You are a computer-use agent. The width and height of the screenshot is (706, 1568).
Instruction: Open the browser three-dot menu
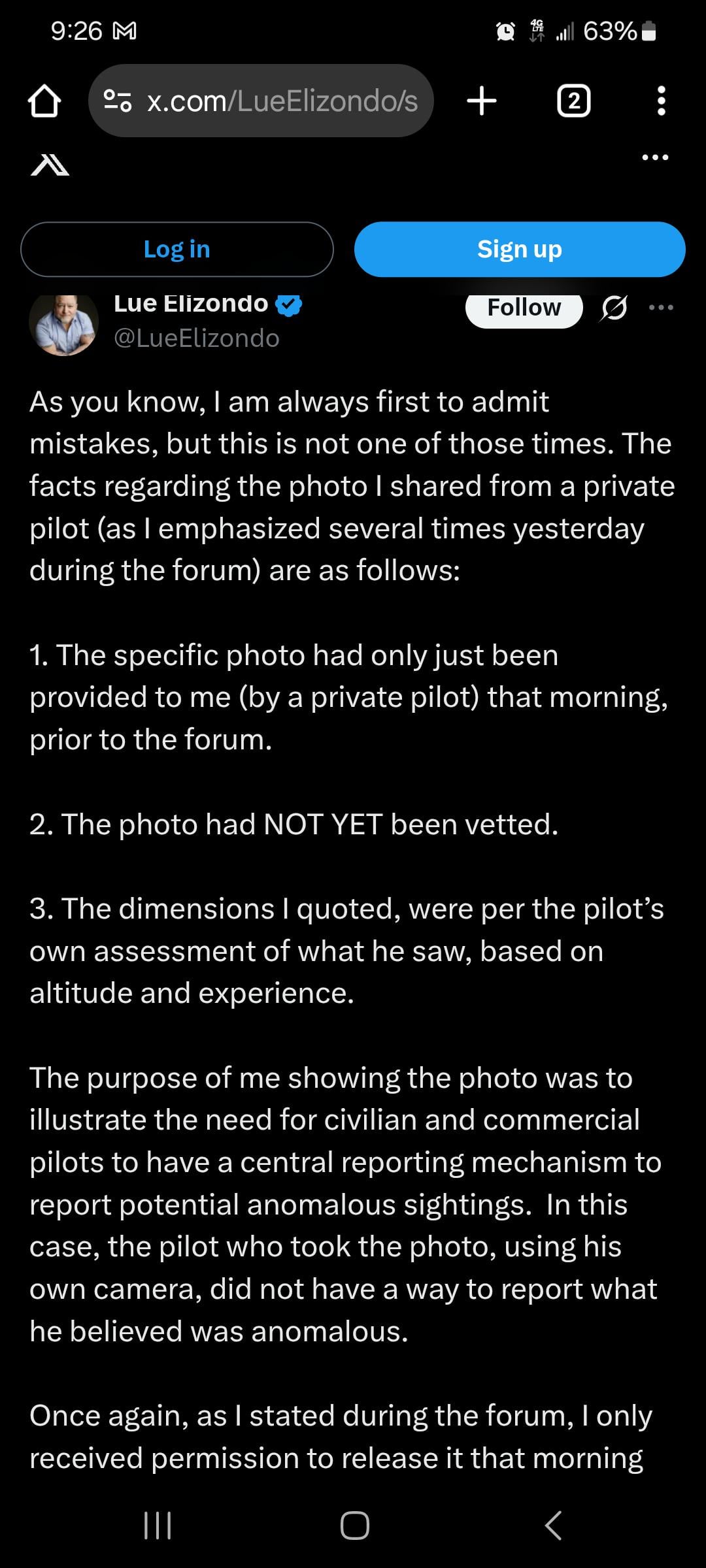point(661,101)
